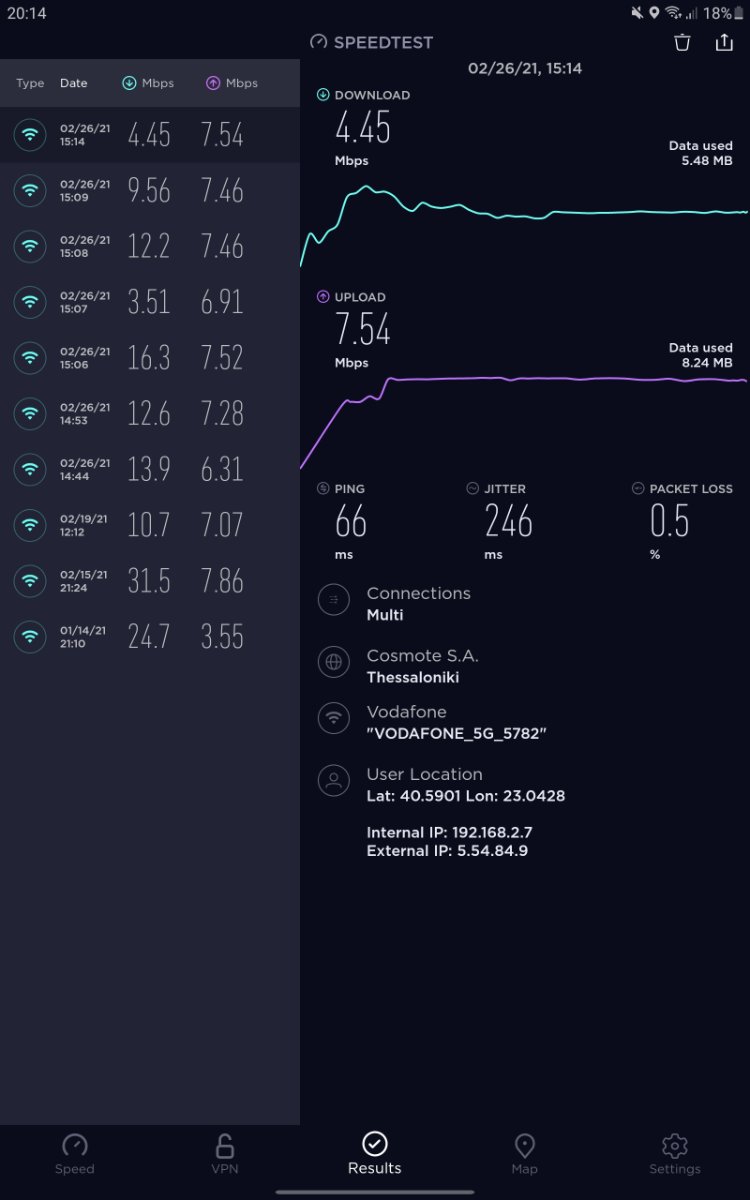Share this speed test result

724,42
